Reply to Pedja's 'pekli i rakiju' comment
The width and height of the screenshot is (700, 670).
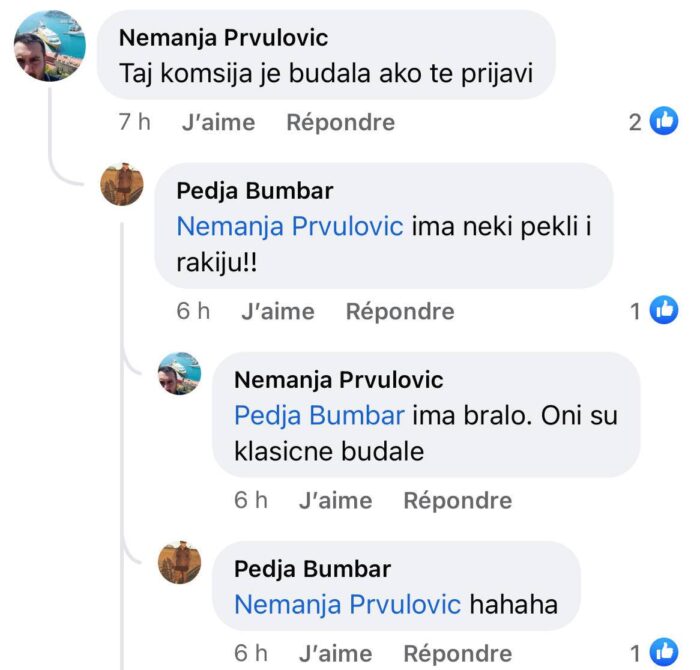click(x=399, y=312)
